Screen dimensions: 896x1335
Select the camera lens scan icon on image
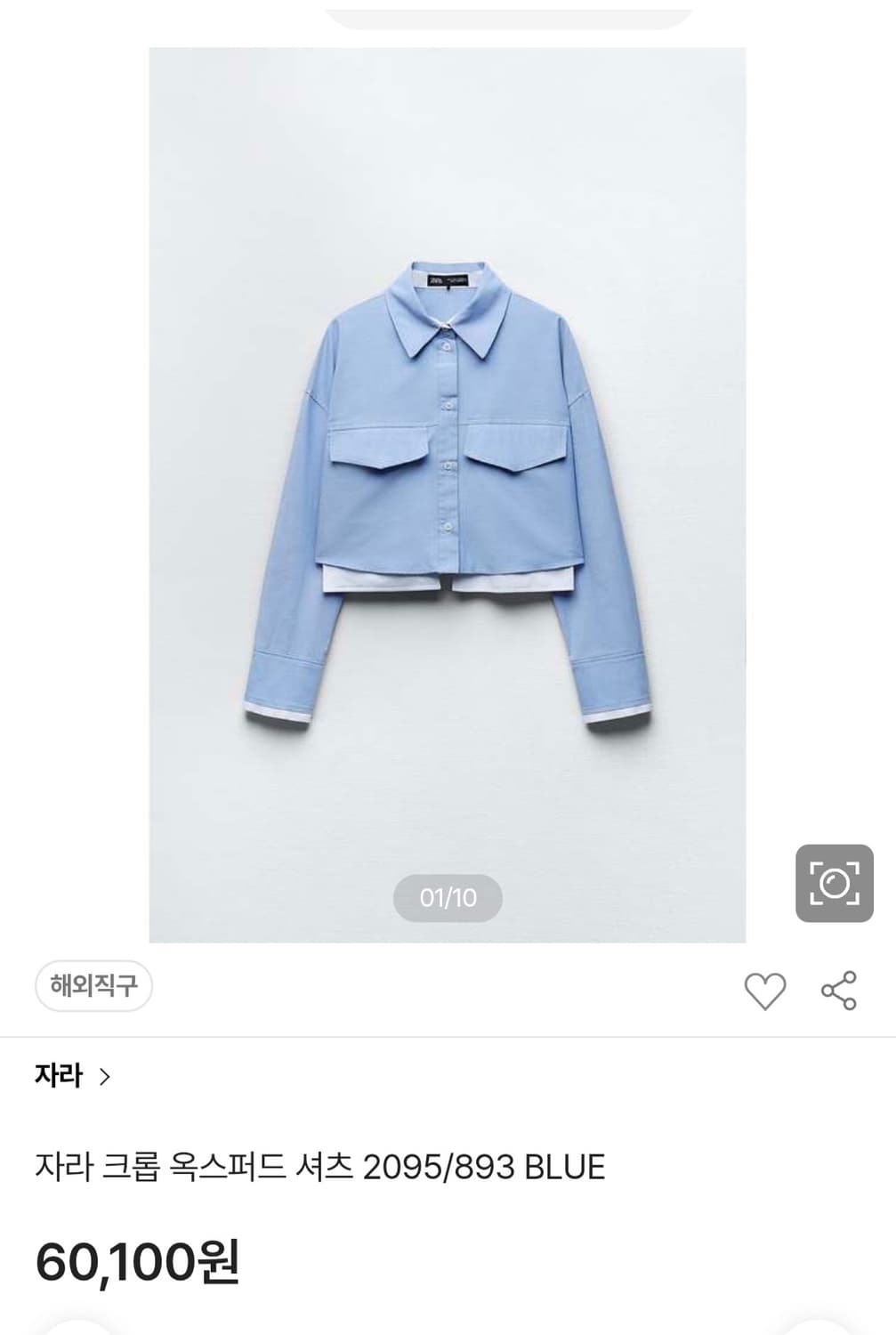tap(835, 883)
